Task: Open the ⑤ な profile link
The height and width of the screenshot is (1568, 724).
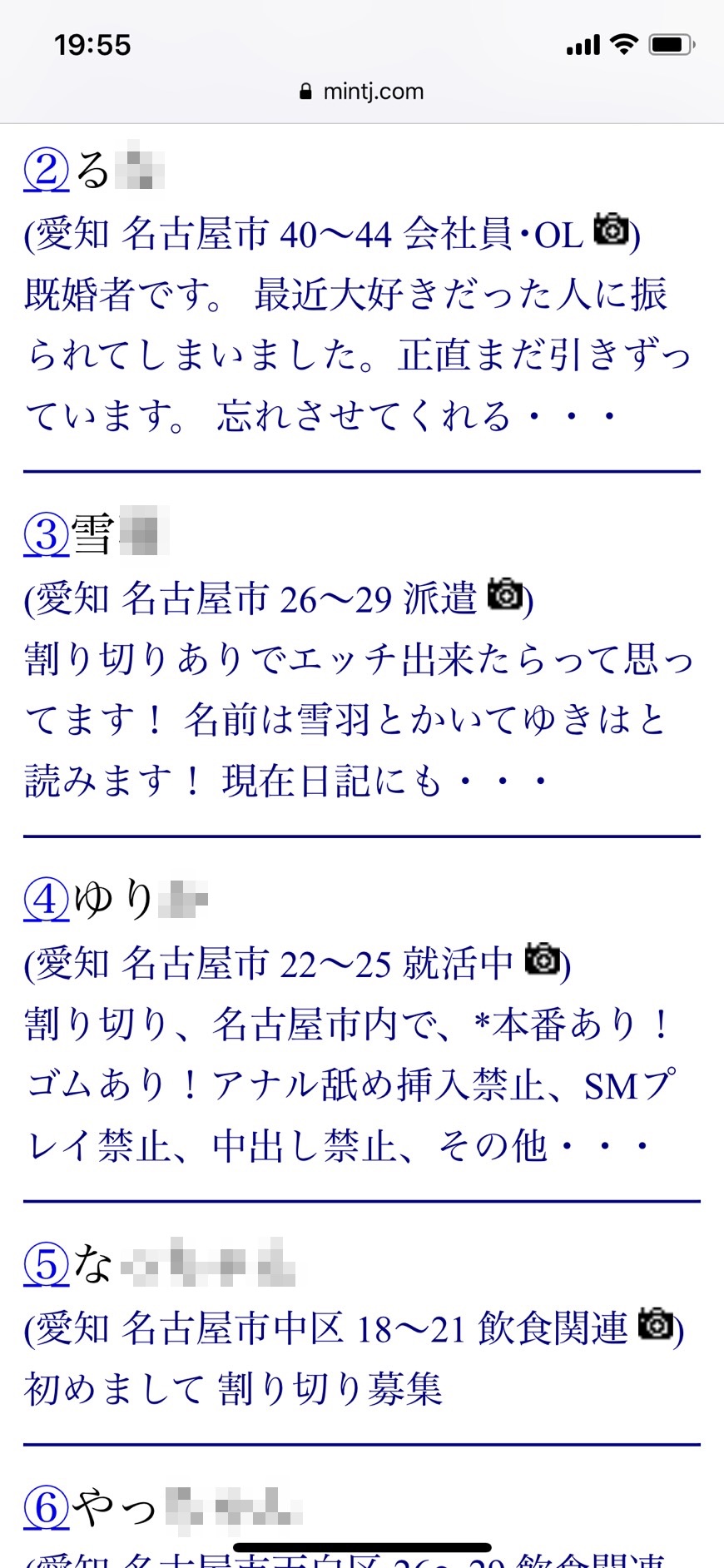Action: [47, 1265]
